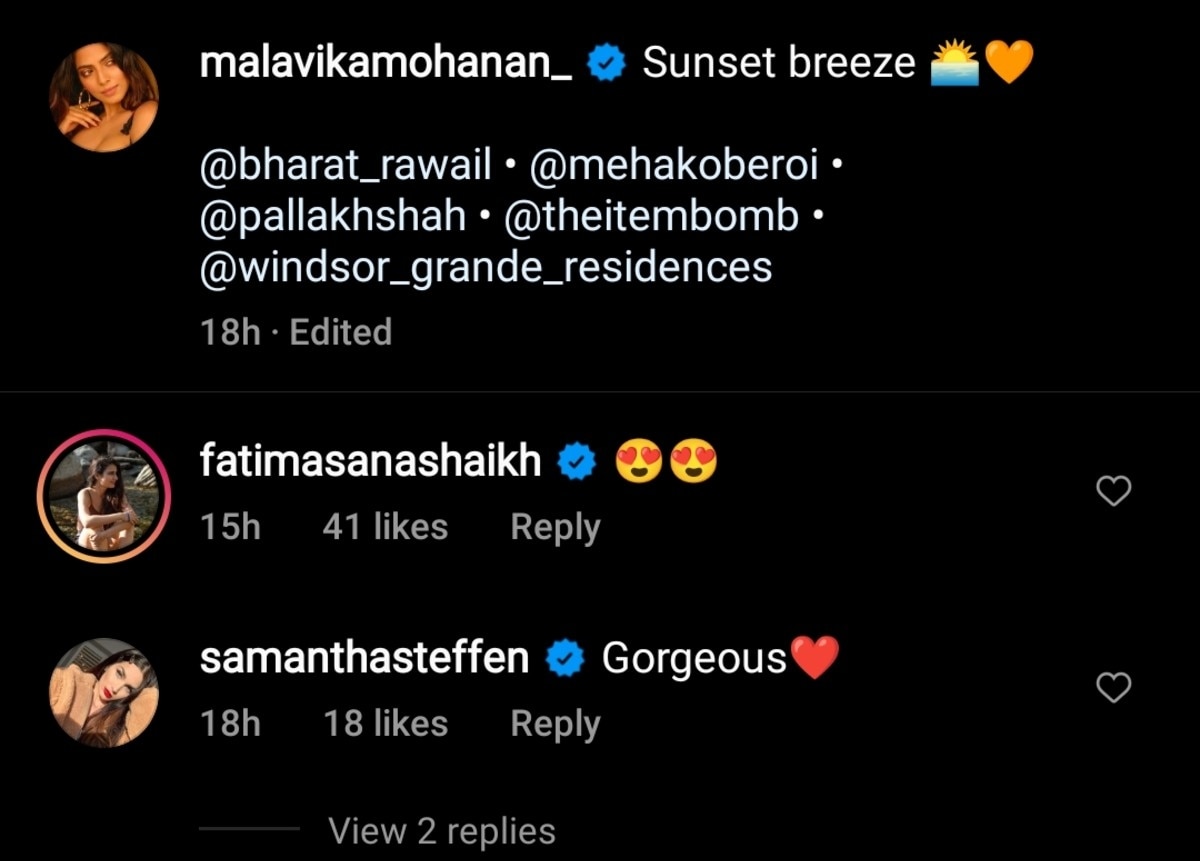1200x861 pixels.
Task: Like fatimasanashaikh's comment
Action: pyautogui.click(x=1114, y=491)
